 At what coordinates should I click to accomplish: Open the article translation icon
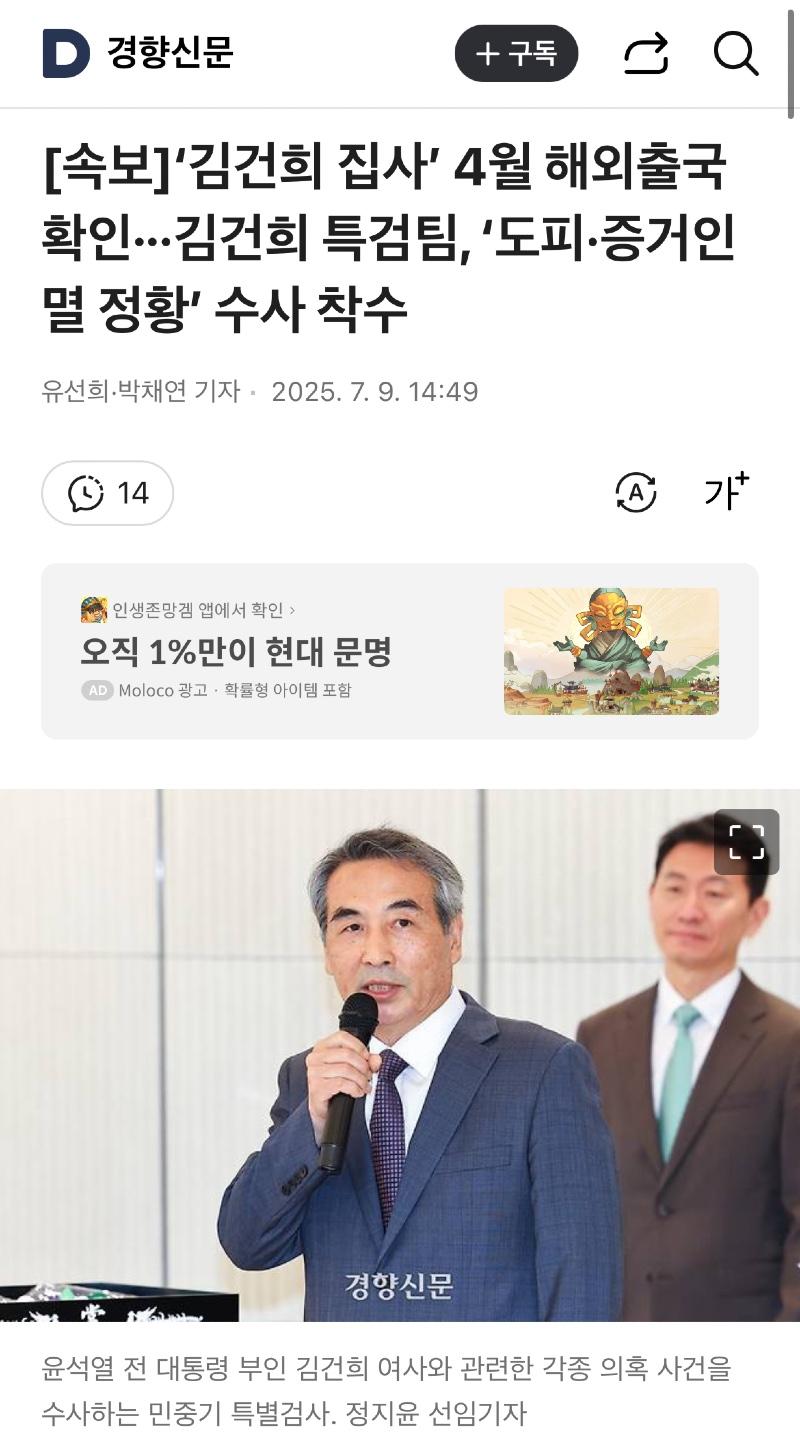pyautogui.click(x=635, y=493)
